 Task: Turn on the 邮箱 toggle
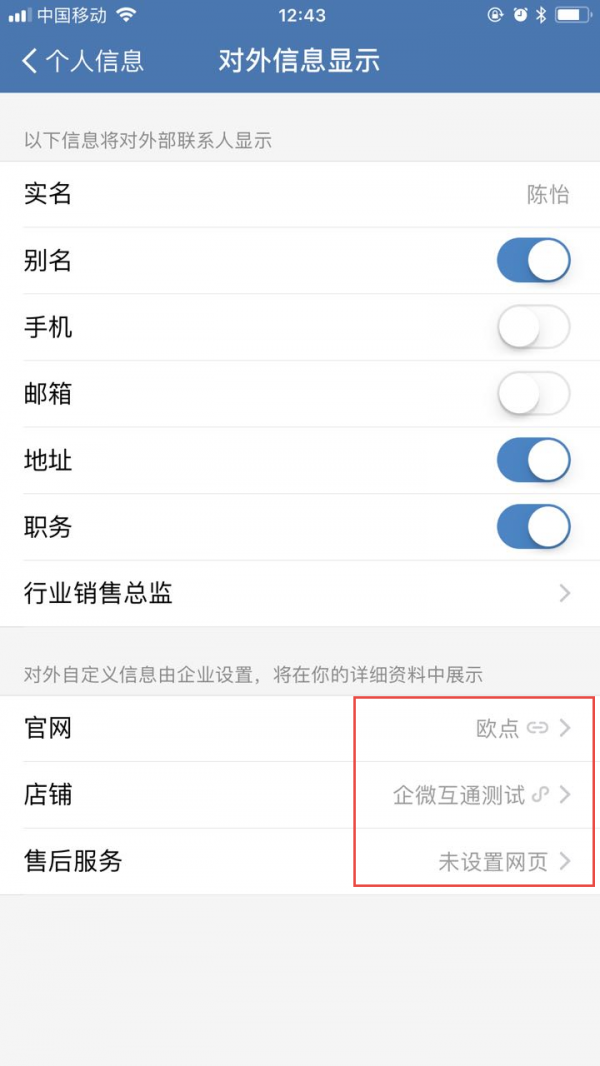(x=533, y=394)
